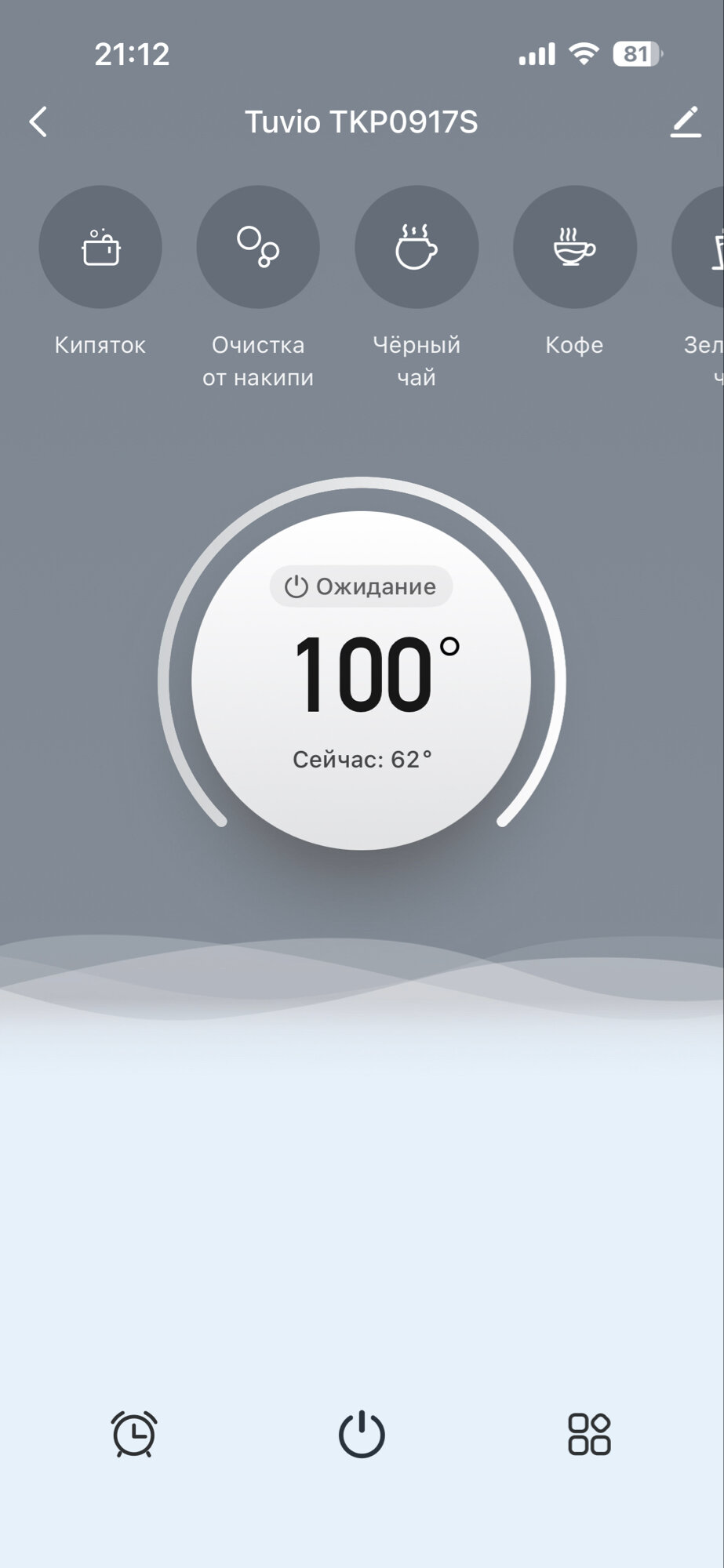Open the more functions grid
Screen dimensions: 724x1568
pos(589,1434)
